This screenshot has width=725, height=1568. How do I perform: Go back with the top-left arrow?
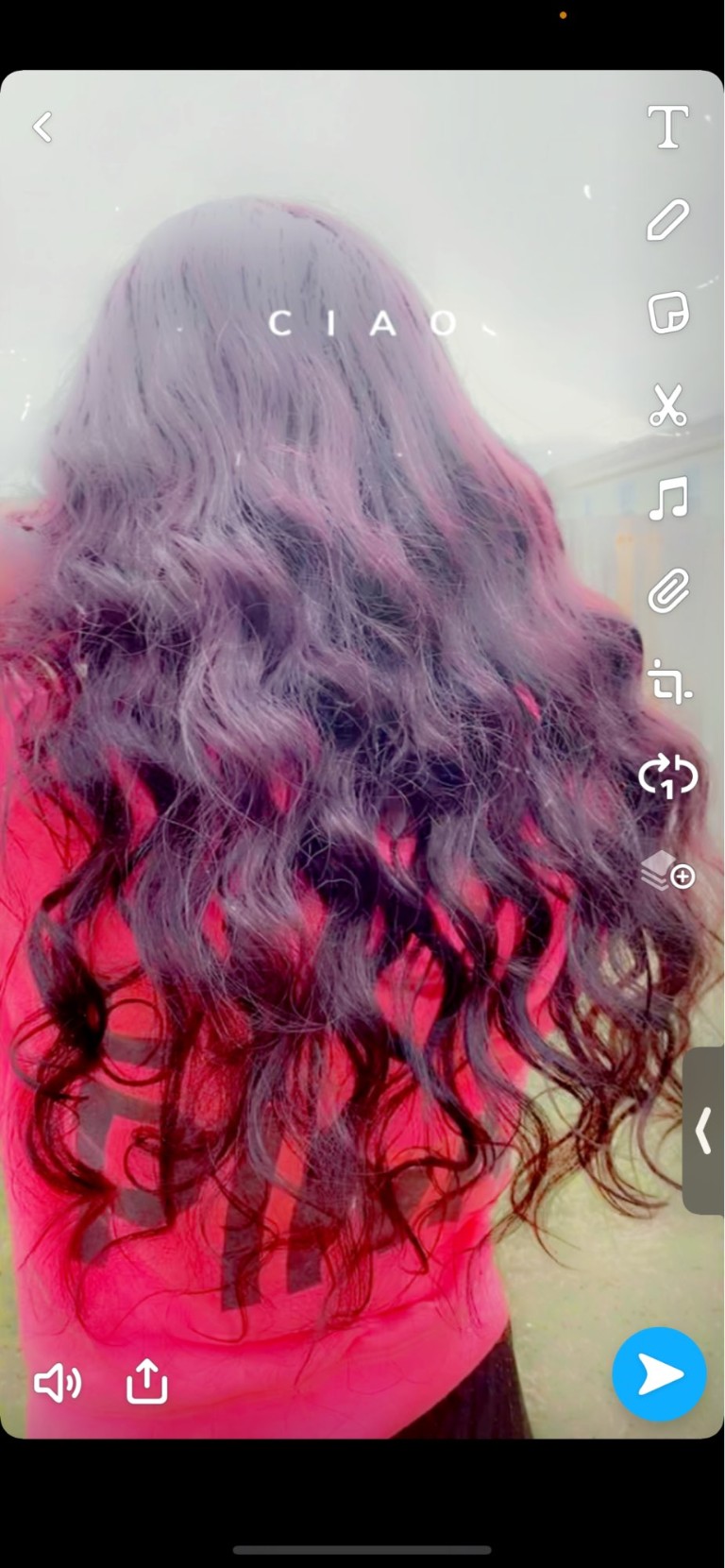42,127
